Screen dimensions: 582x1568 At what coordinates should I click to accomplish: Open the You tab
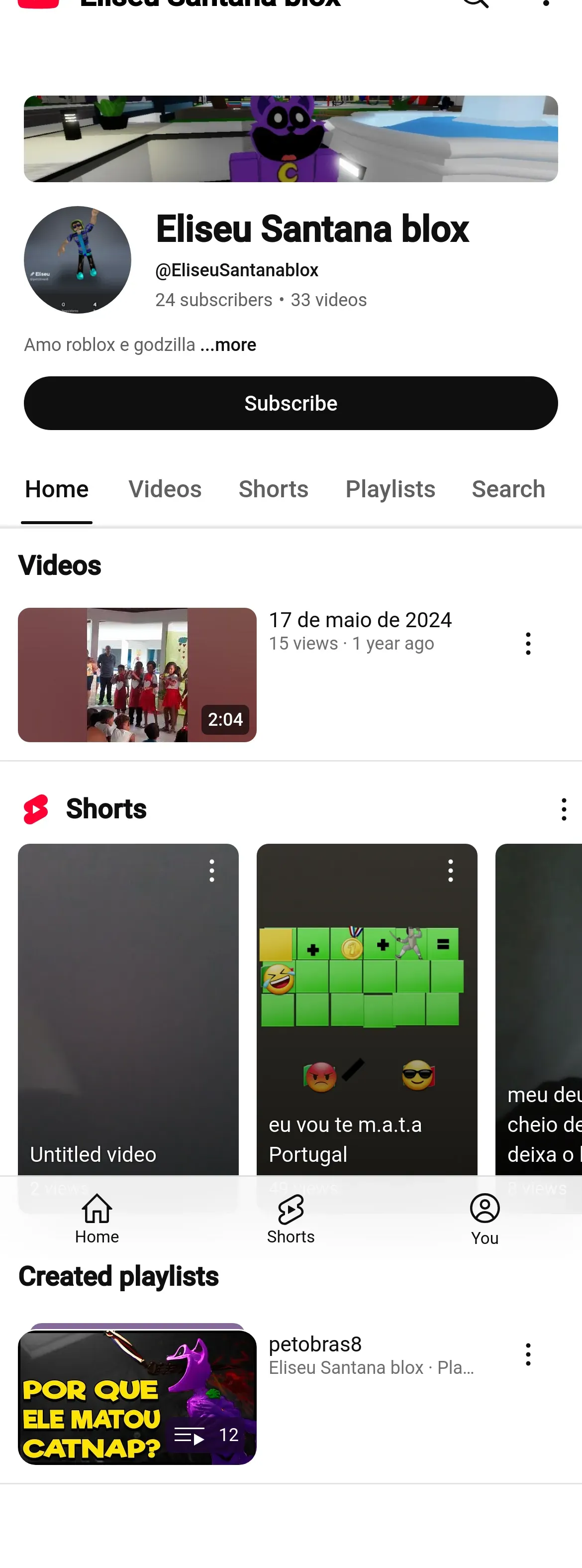coord(484,1219)
